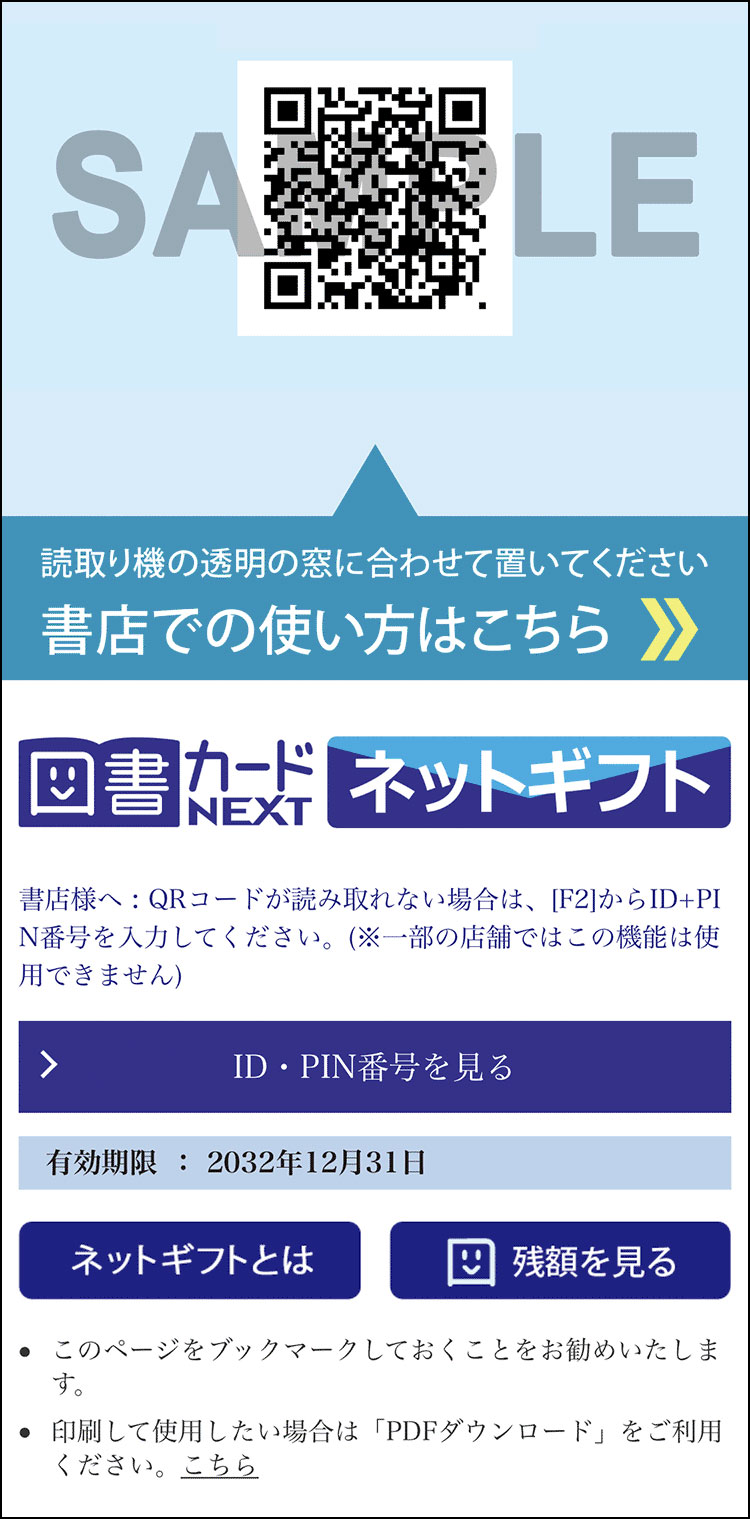
Task: Open the こちら PDF download link
Action: [220, 1466]
